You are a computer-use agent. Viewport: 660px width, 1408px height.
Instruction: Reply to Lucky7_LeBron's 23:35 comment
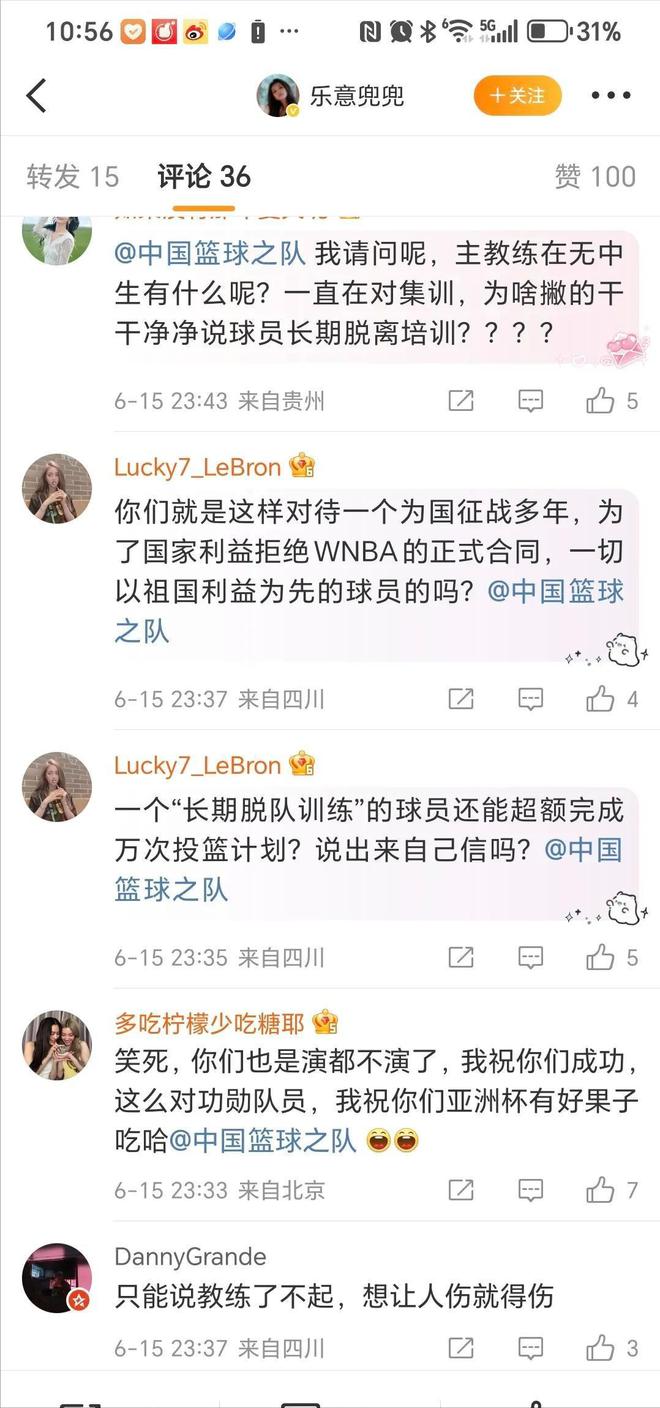click(x=530, y=957)
